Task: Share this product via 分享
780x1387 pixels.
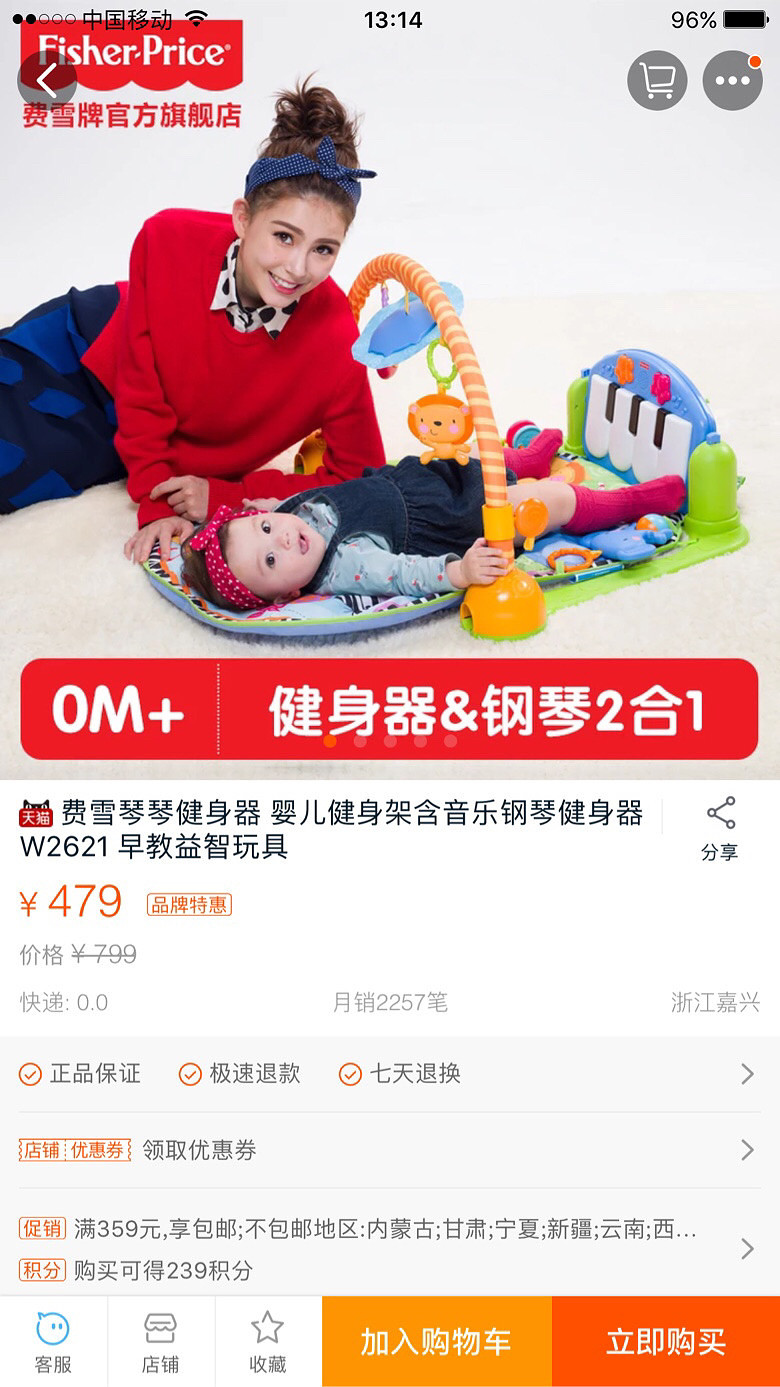Action: coord(720,829)
